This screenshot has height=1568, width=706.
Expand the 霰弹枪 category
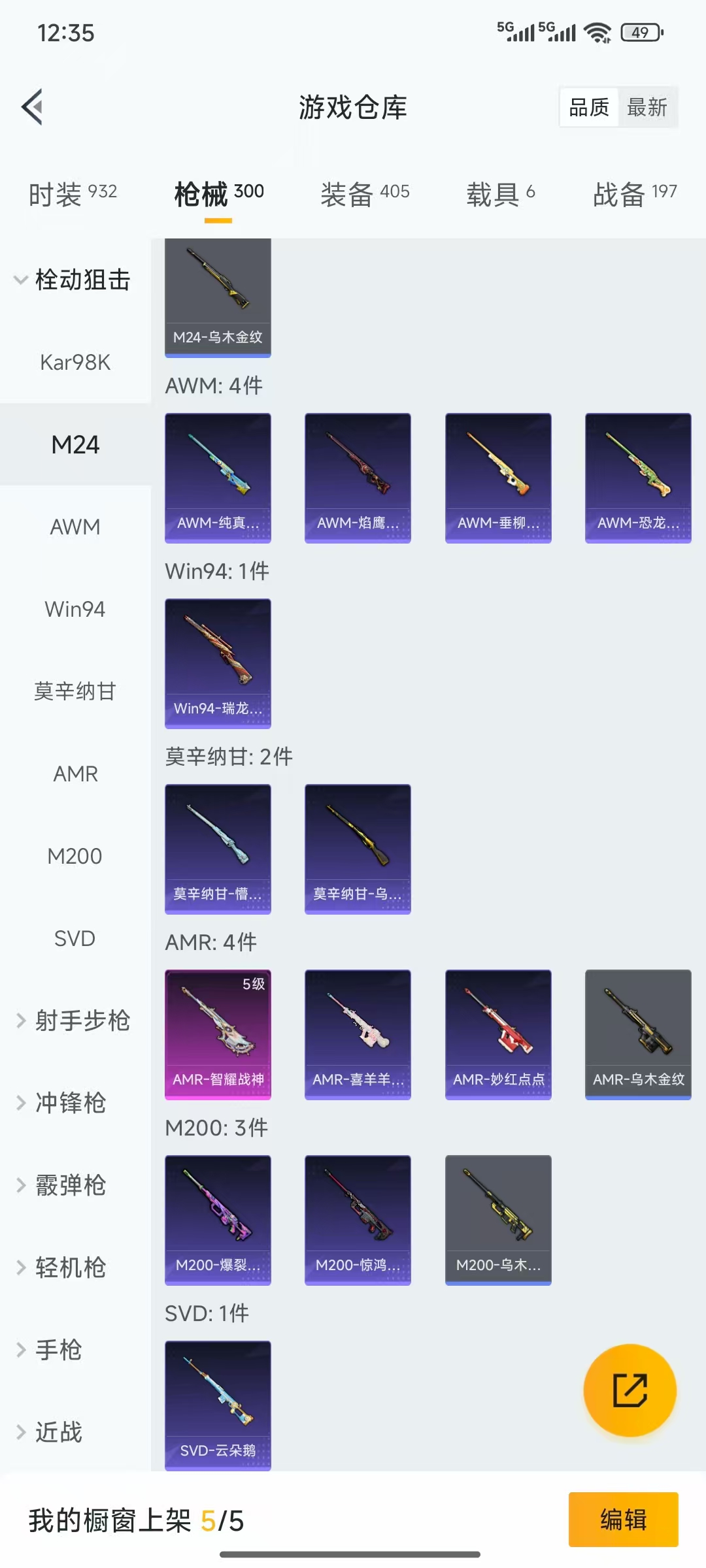pyautogui.click(x=72, y=1185)
